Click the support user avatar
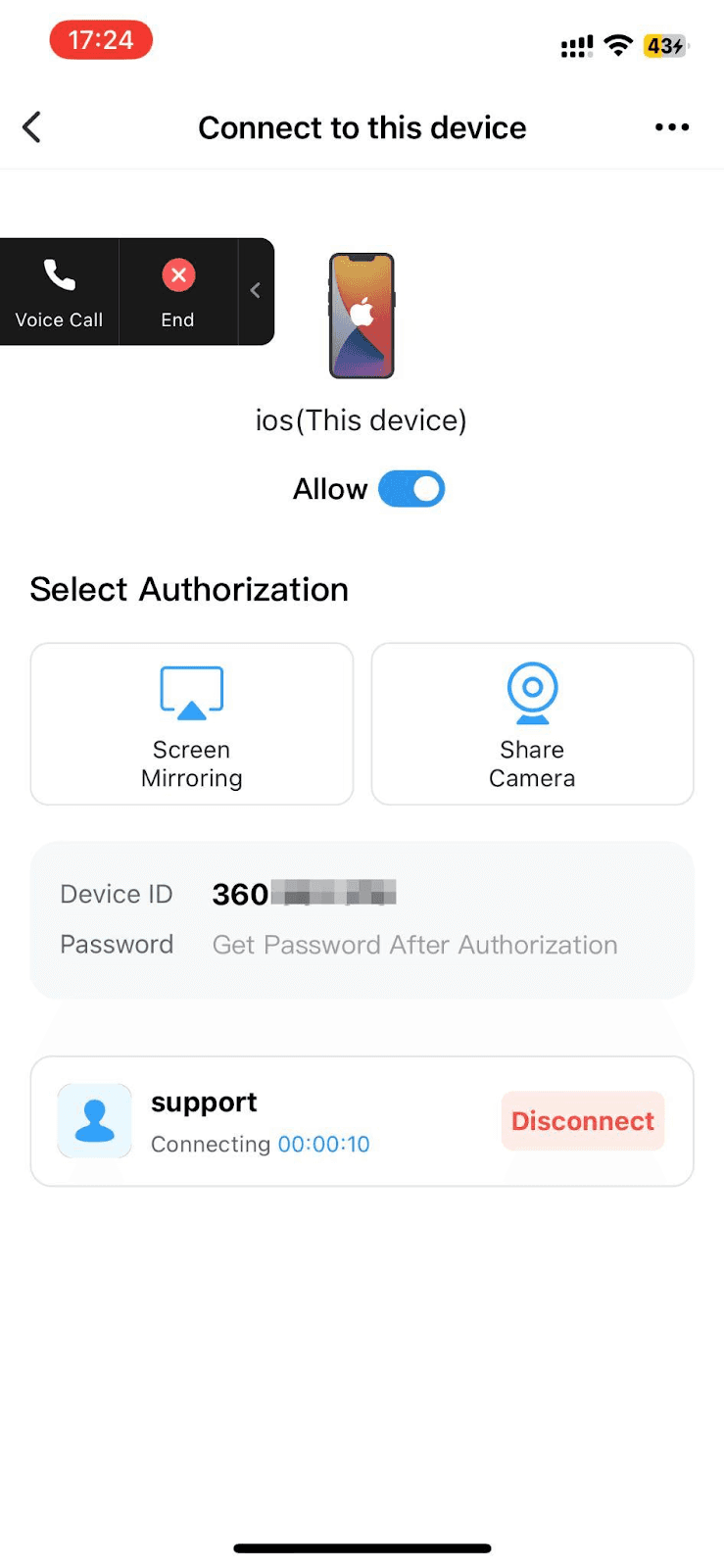Viewport: 724px width, 1568px height. tap(94, 1120)
